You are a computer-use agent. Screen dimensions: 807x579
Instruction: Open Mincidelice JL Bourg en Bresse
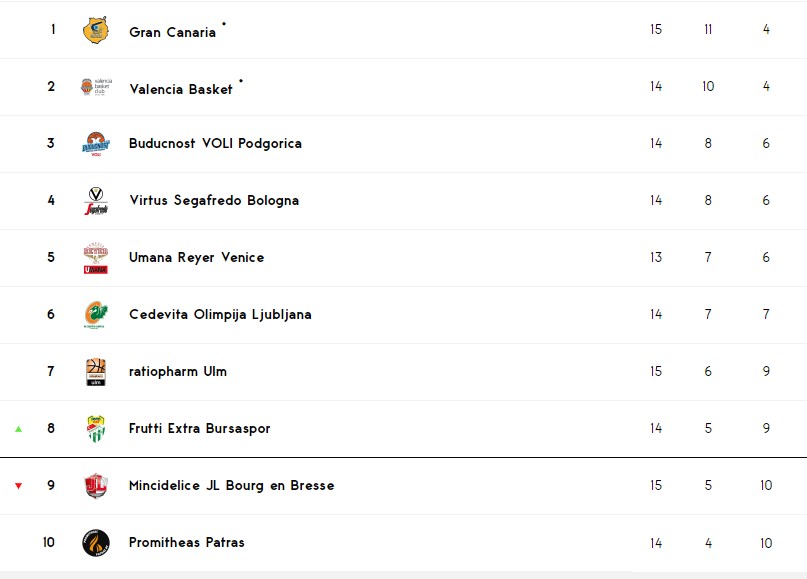click(x=231, y=486)
